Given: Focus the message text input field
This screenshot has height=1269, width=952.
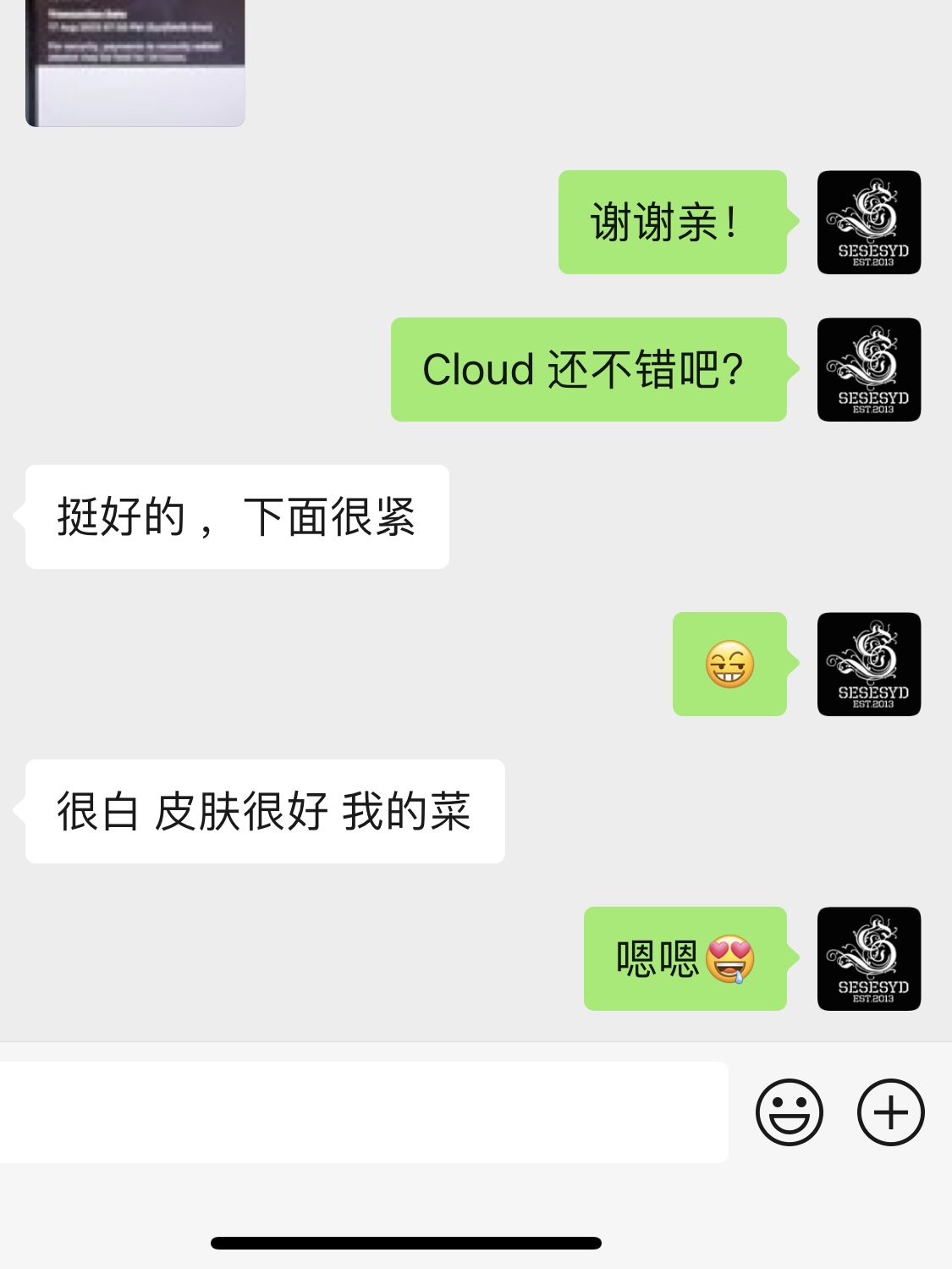Looking at the screenshot, I should (362, 1112).
